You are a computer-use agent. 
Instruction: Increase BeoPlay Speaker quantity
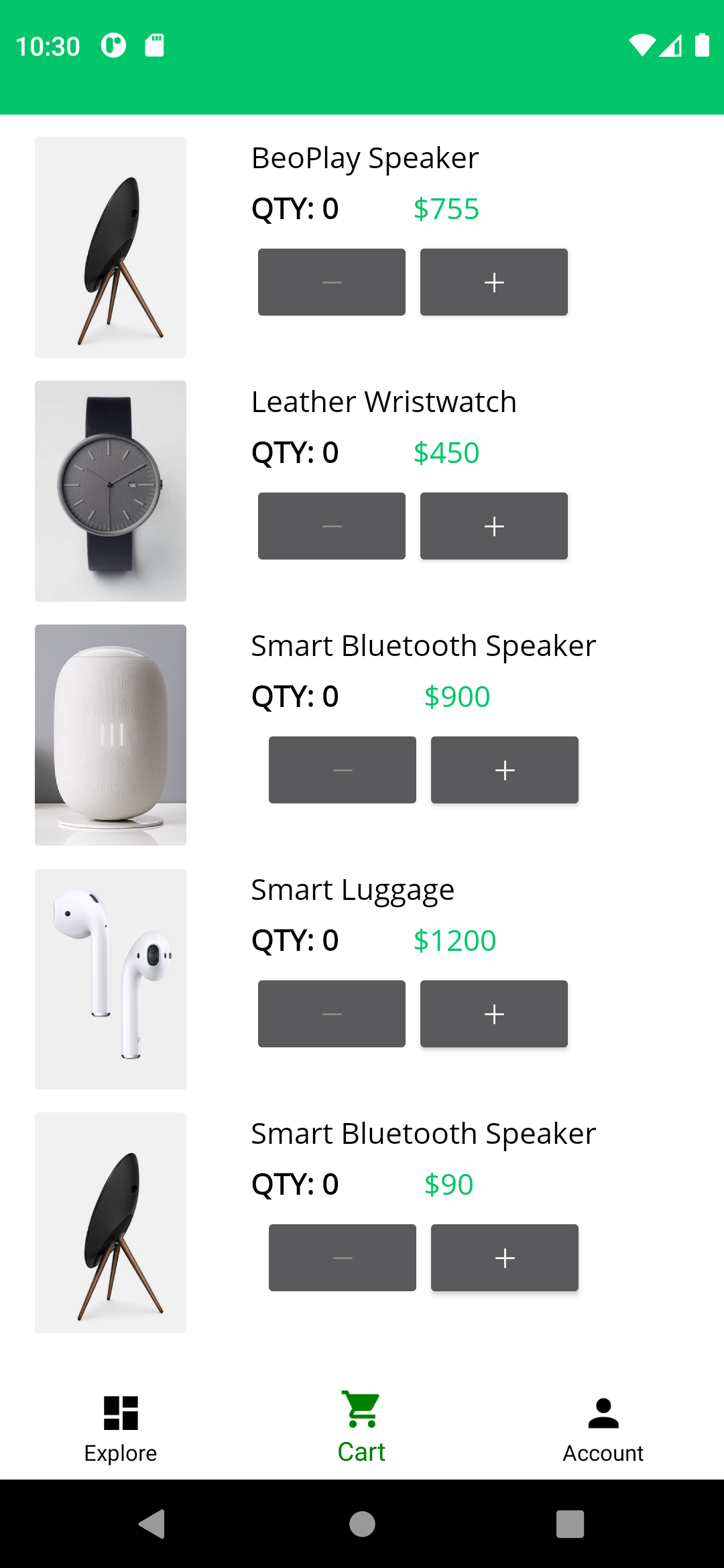coord(493,282)
